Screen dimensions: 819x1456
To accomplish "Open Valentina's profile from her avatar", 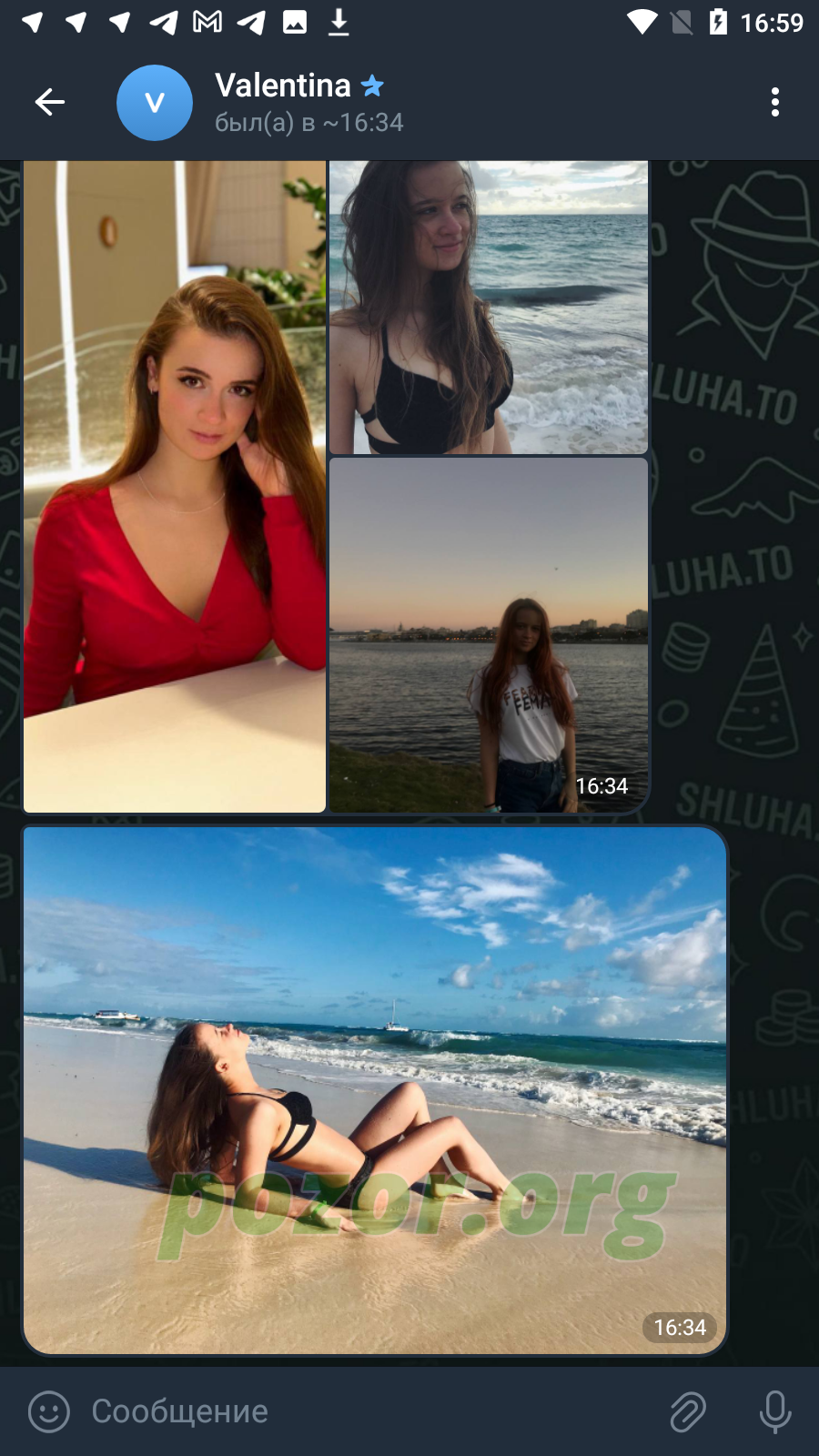I will (x=155, y=103).
